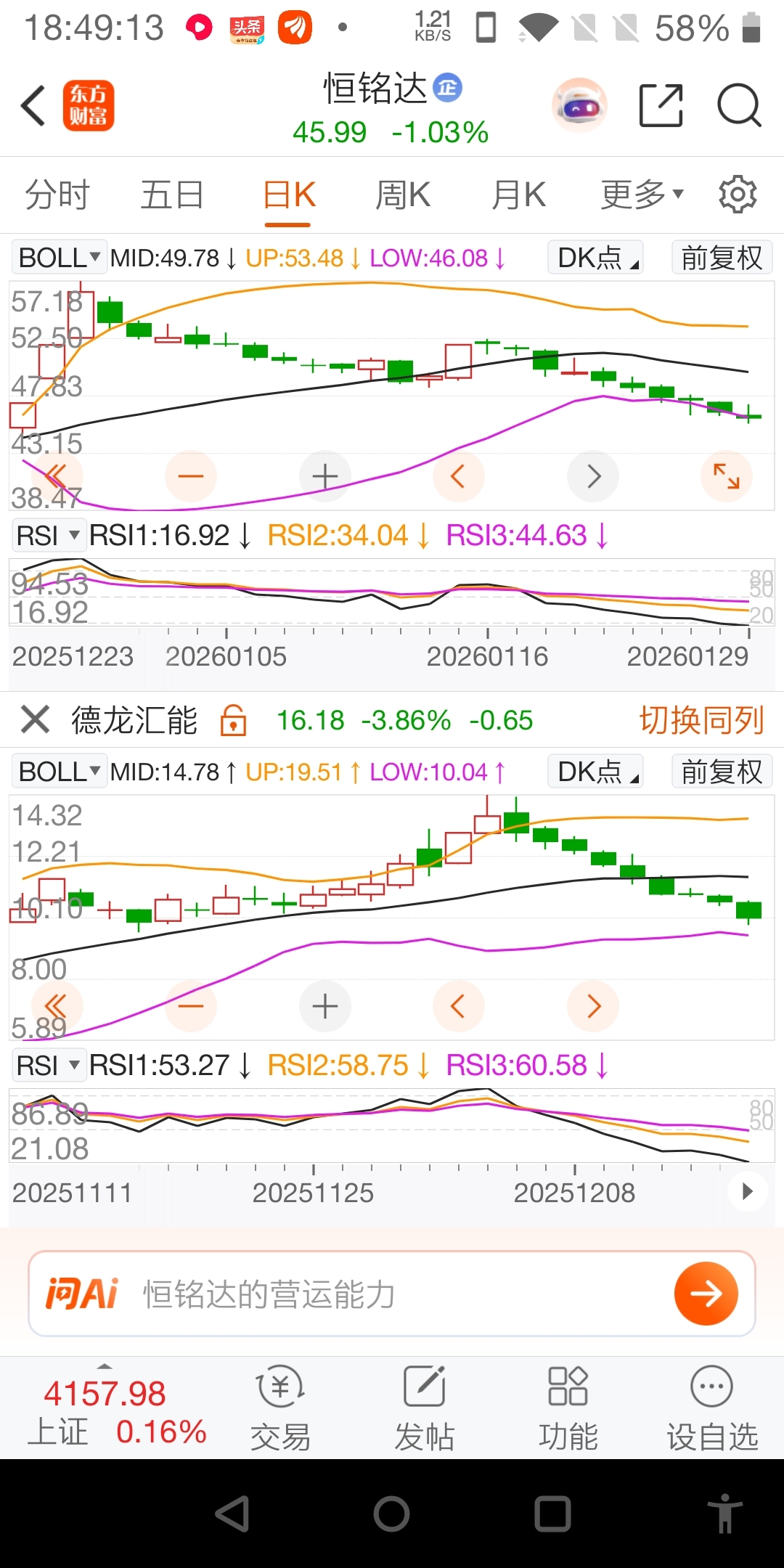This screenshot has width=784, height=1568.
Task: Switch to the 五日 chart tab
Action: coord(172,195)
